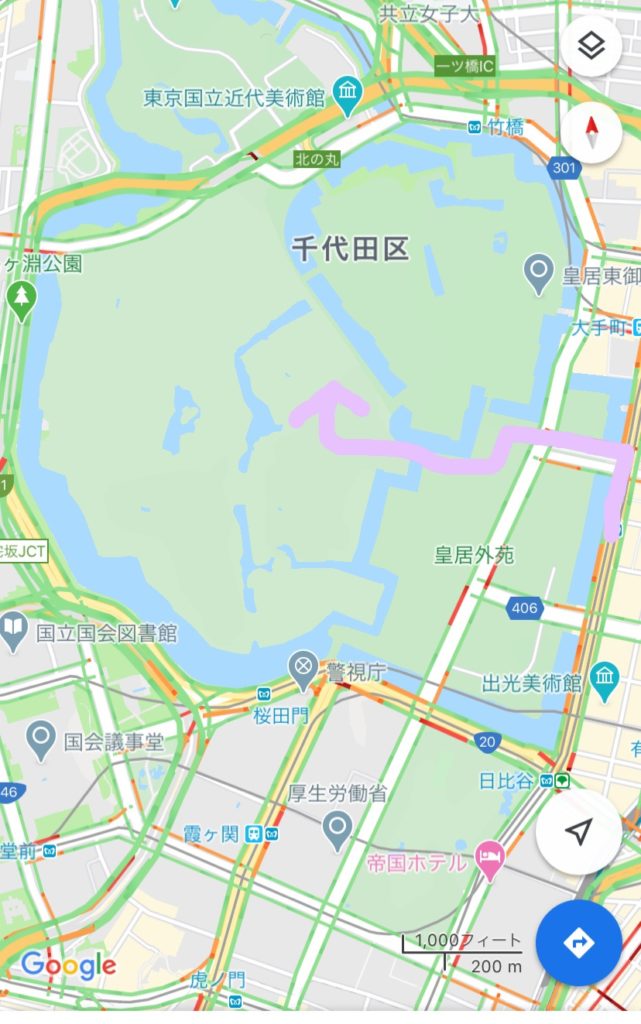Open the map layers selector
641x1024 pixels.
(591, 49)
